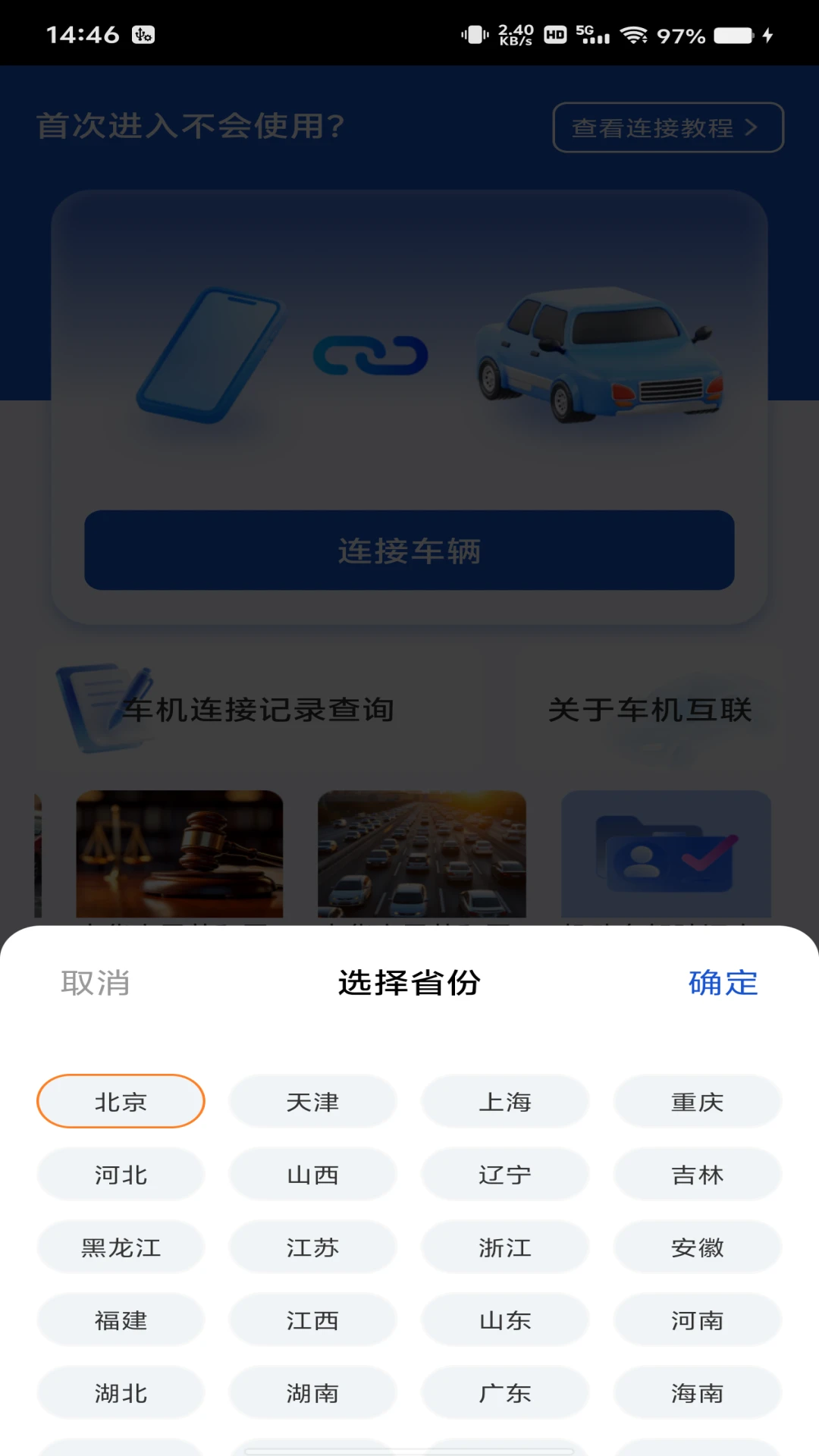Cancel the province selection

(x=96, y=983)
